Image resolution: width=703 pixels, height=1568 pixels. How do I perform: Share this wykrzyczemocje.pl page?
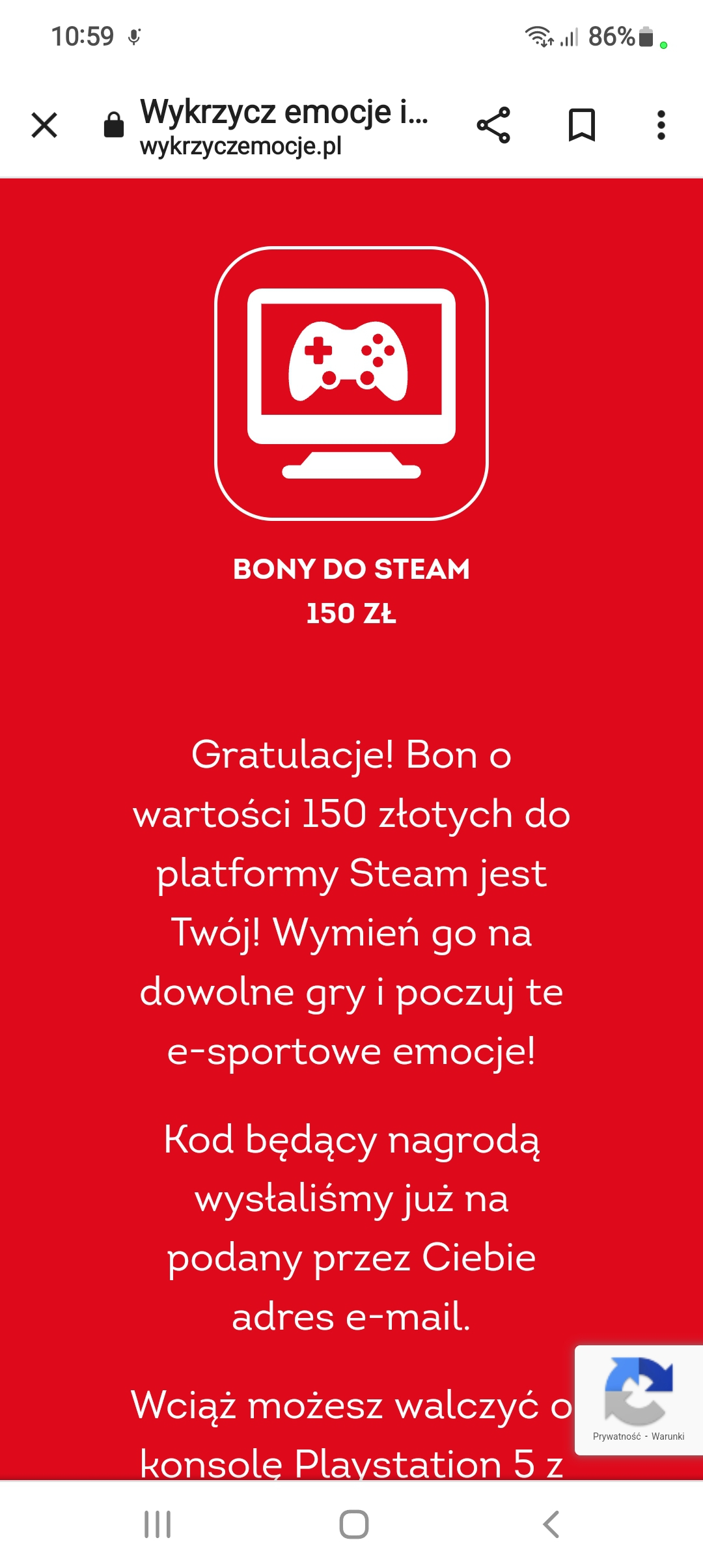(x=493, y=125)
